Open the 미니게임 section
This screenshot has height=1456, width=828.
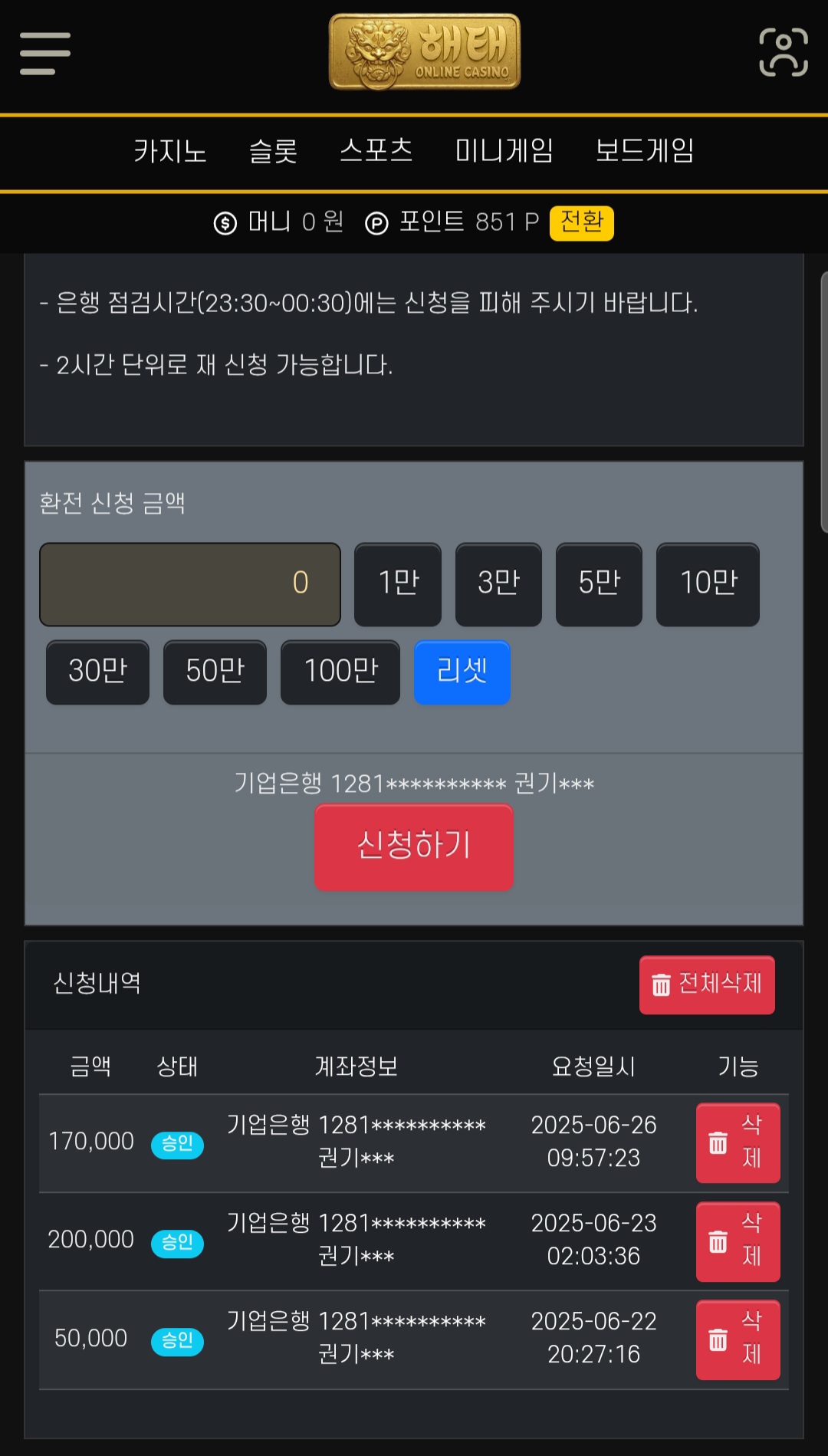pyautogui.click(x=504, y=150)
